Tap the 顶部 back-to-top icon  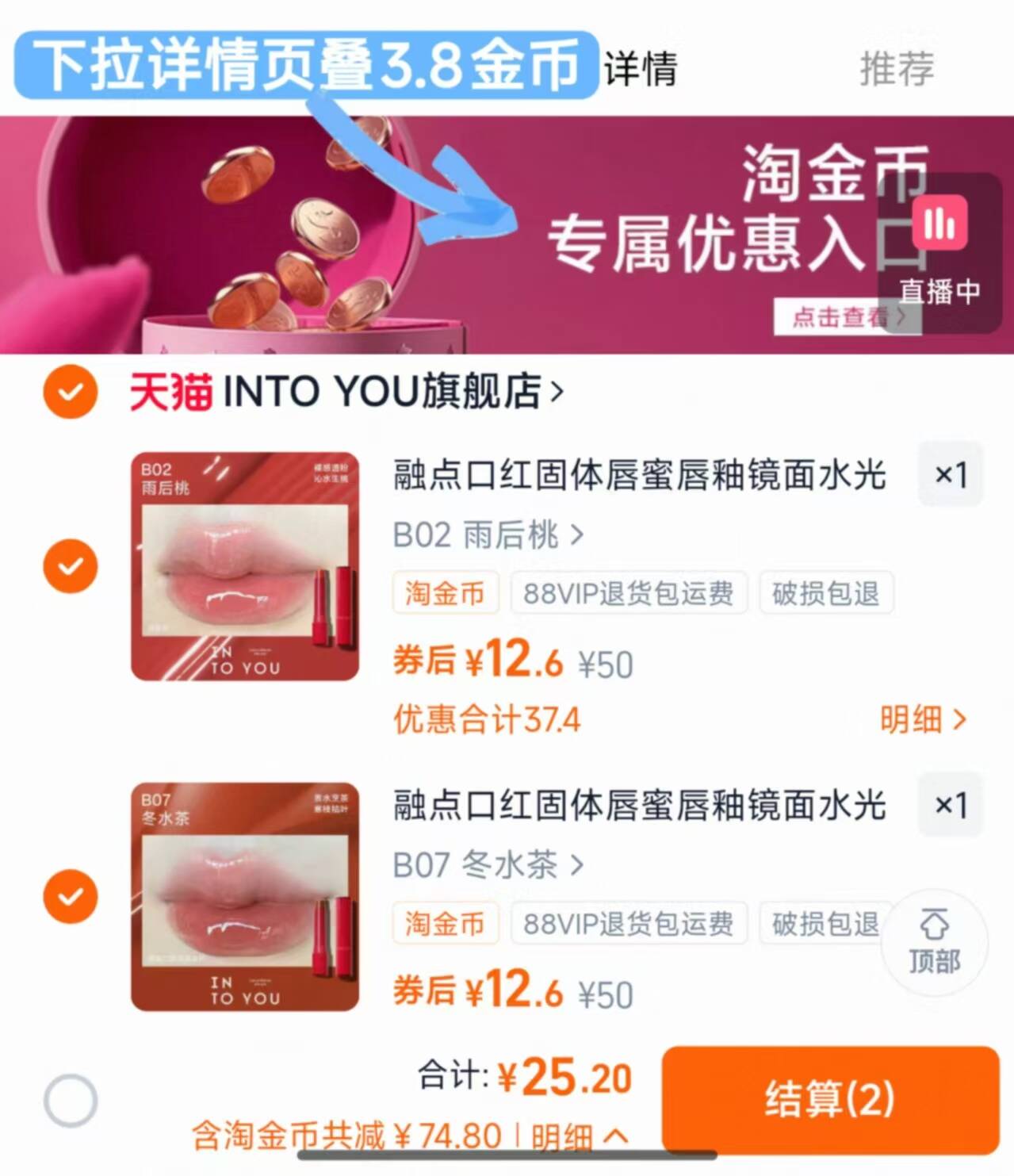click(x=934, y=942)
